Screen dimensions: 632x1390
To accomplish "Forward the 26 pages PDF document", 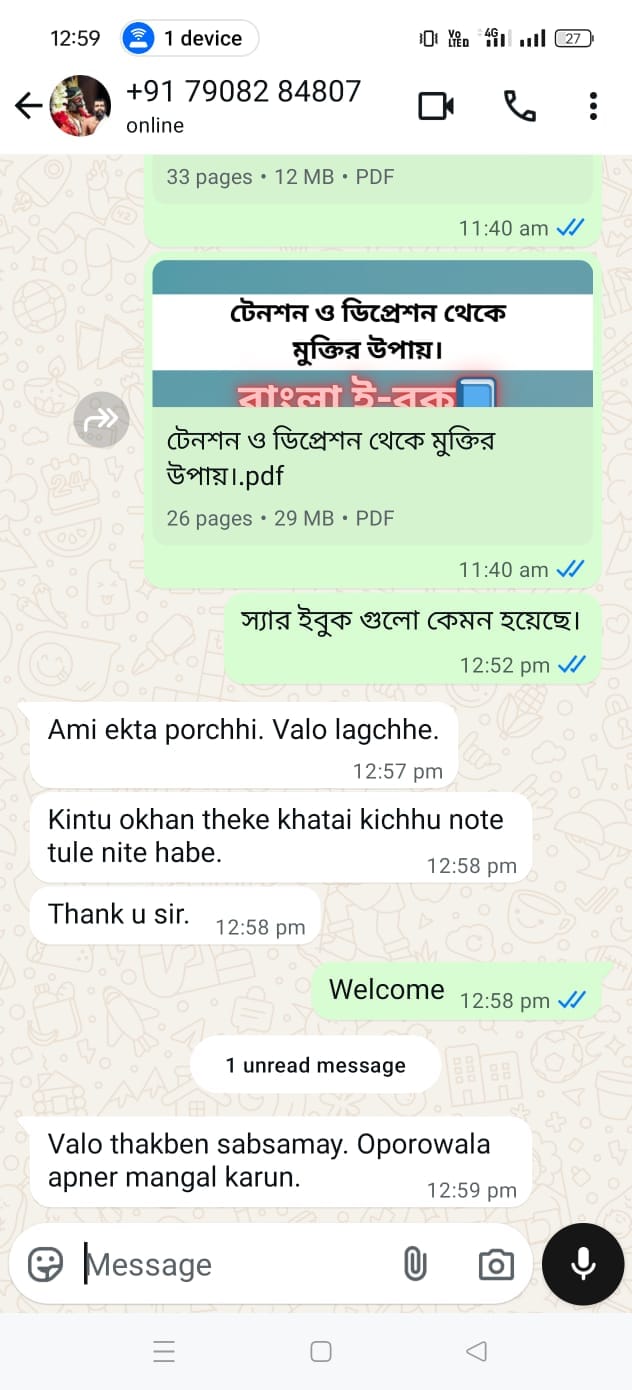I will (101, 420).
